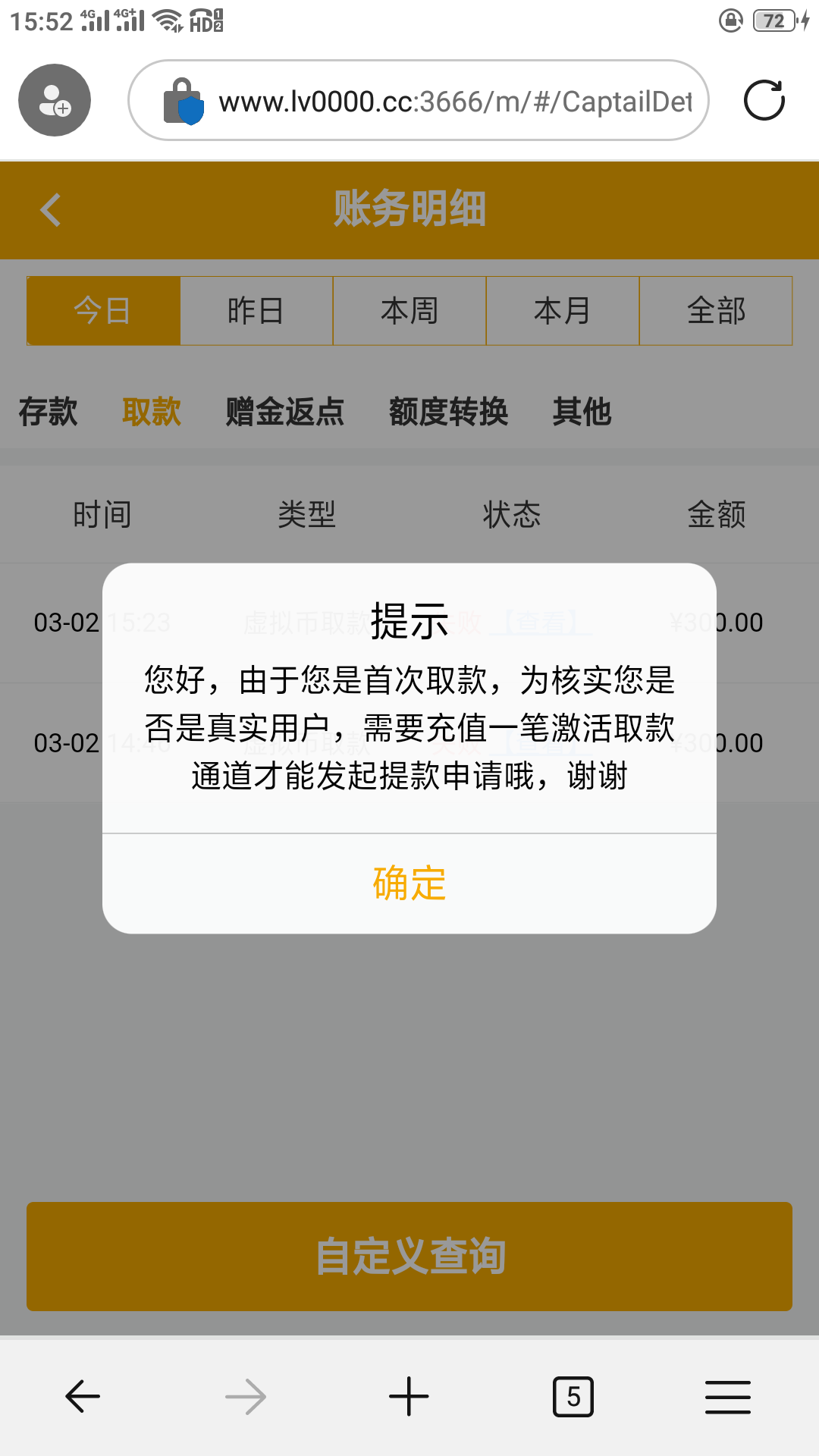Confirm the dialog with 确定
The width and height of the screenshot is (819, 1456).
409,883
